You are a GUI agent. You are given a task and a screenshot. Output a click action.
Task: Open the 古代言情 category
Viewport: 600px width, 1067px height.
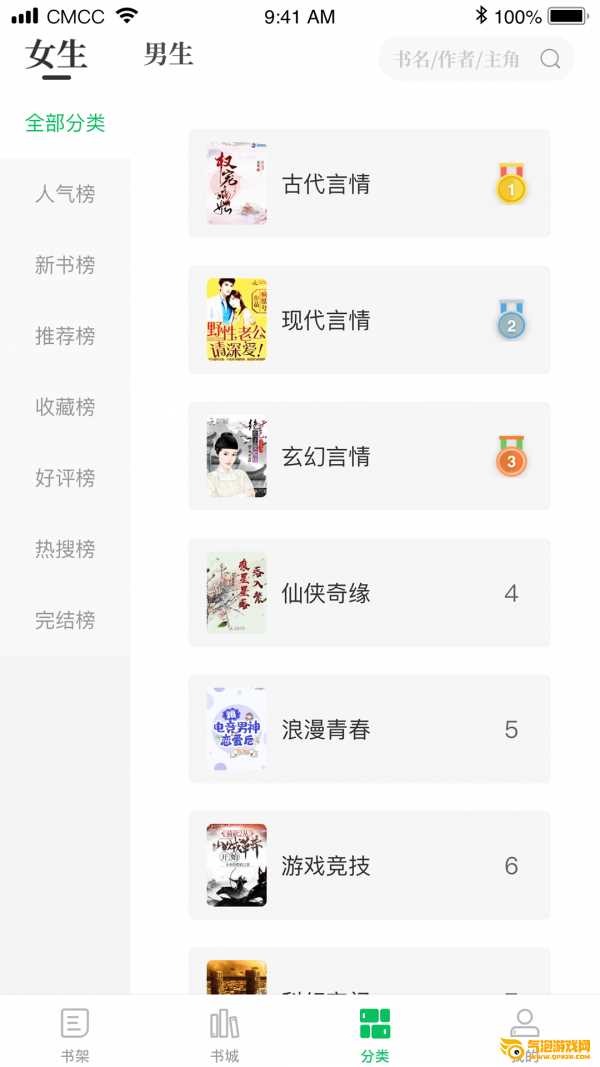click(369, 184)
